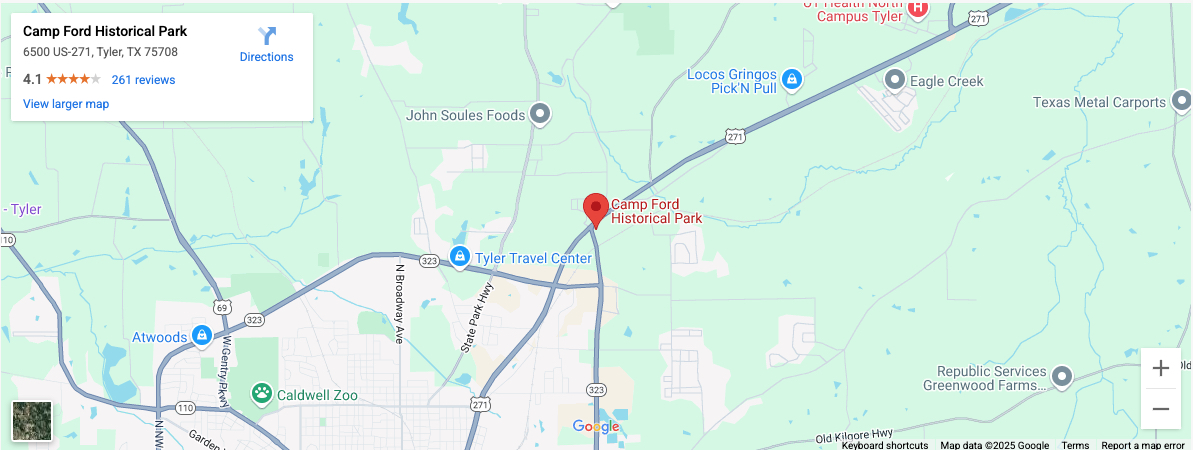Viewport: 1193px width, 450px height.
Task: Tap the Republic Services Greenwood Farms marker
Action: click(x=1062, y=377)
